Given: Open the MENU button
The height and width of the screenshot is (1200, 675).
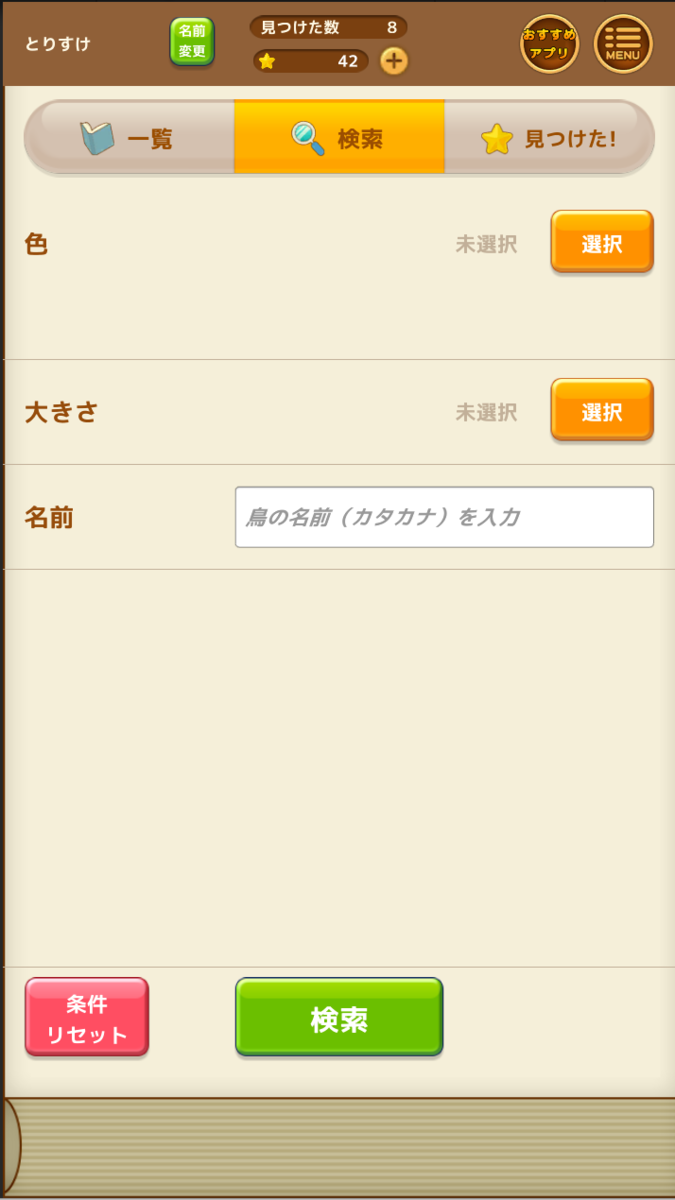Looking at the screenshot, I should point(623,43).
